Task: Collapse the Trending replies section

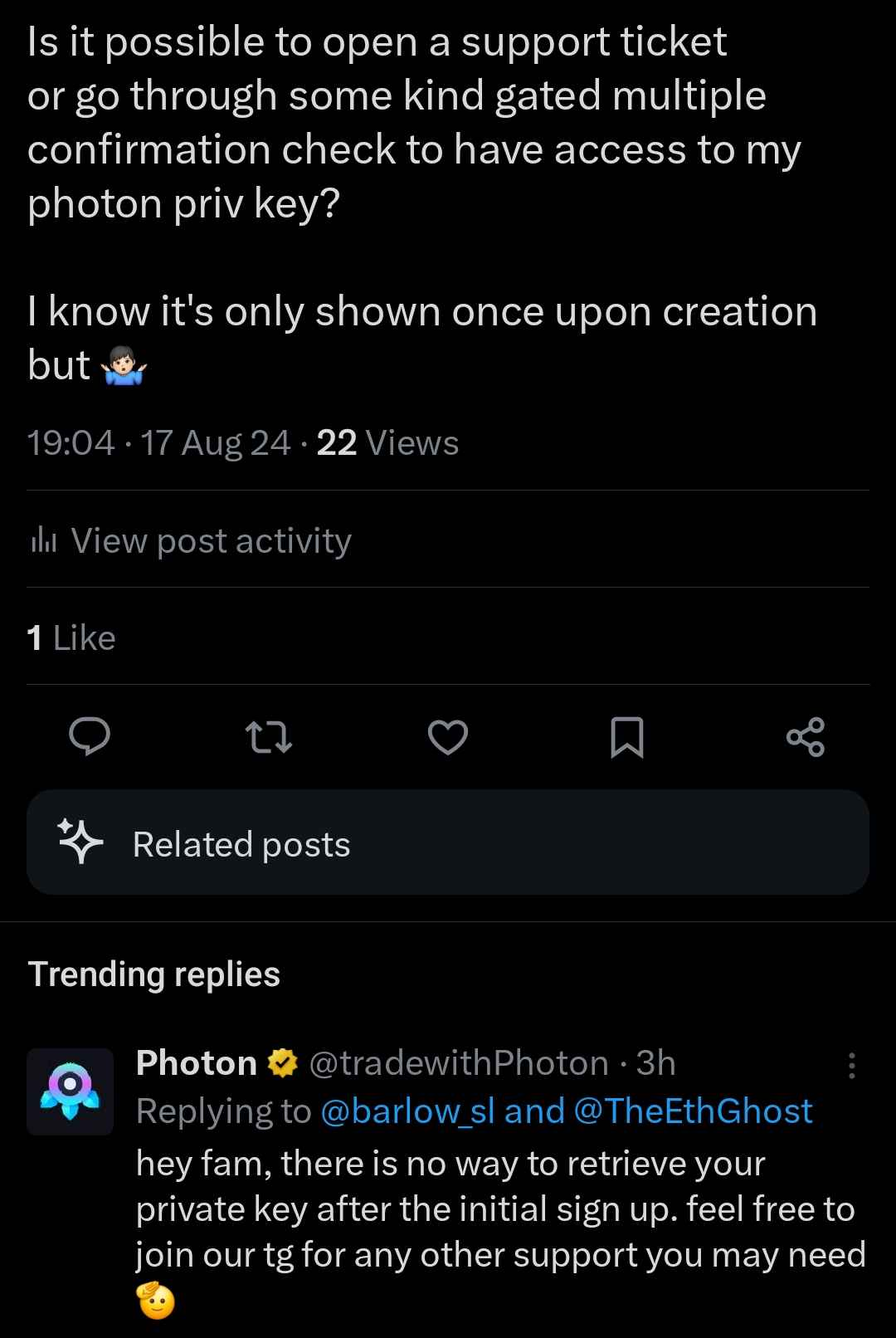Action: tap(153, 973)
